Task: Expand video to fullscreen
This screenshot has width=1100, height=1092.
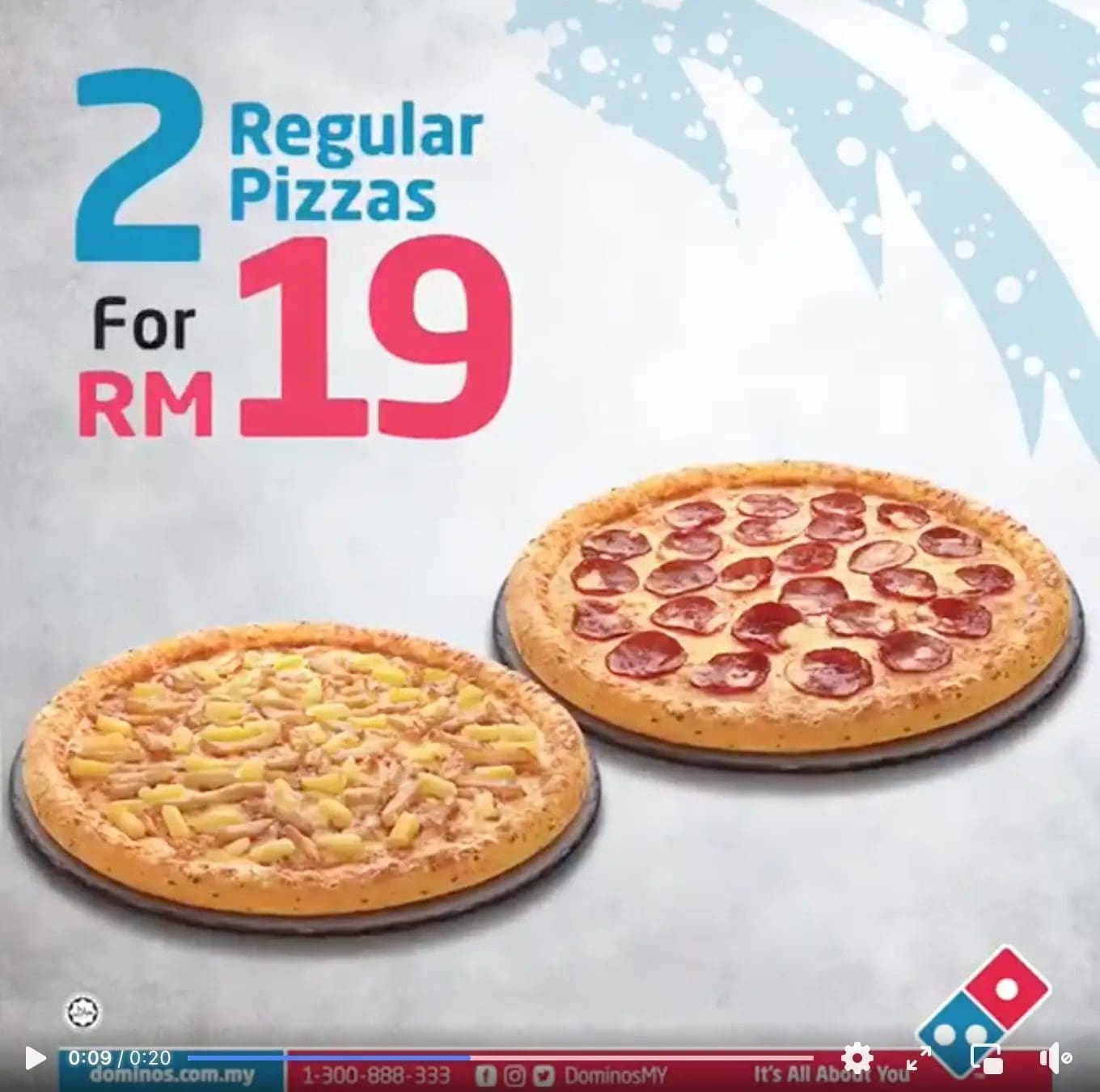Action: point(918,1058)
